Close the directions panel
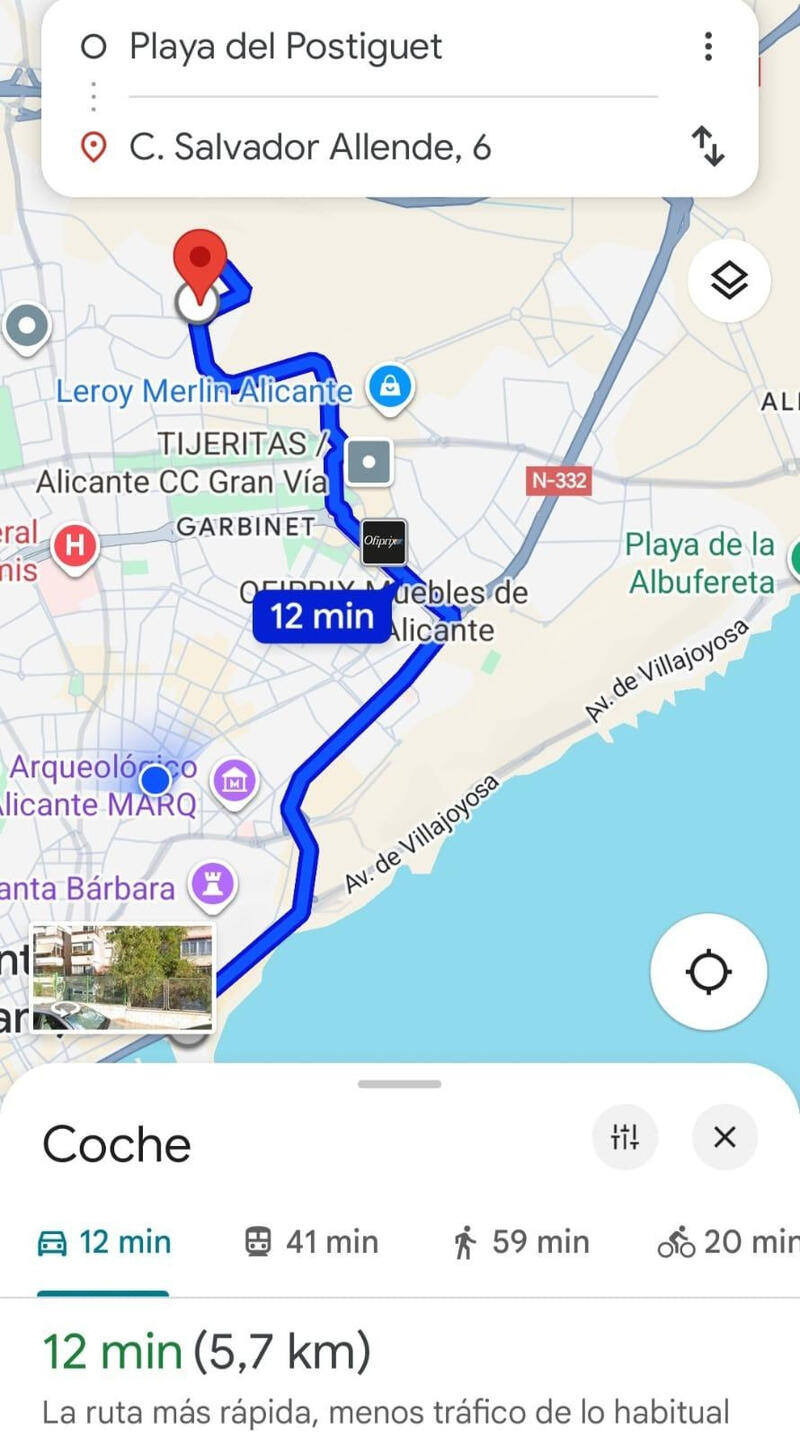This screenshot has width=800, height=1438. tap(725, 1137)
